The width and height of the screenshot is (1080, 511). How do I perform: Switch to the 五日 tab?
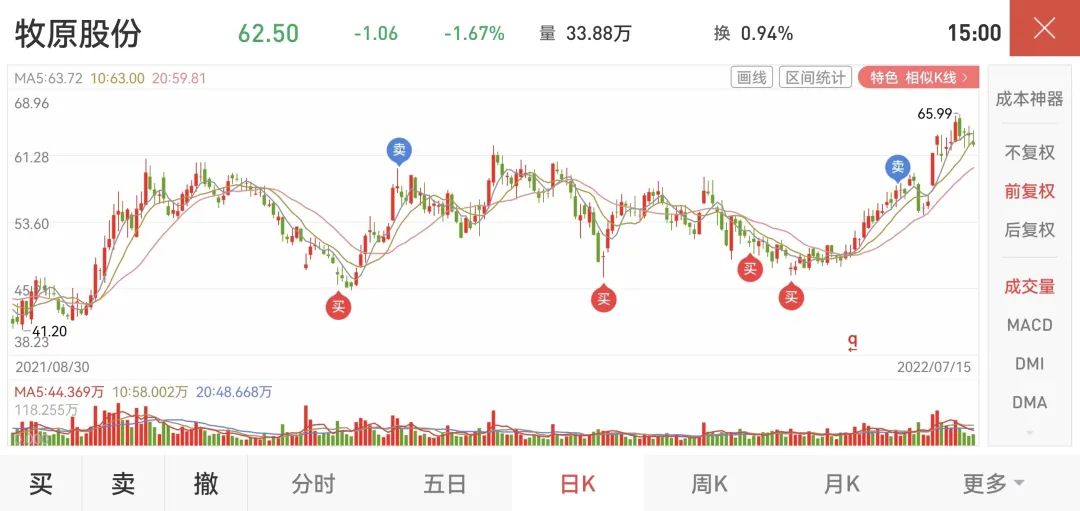click(445, 484)
